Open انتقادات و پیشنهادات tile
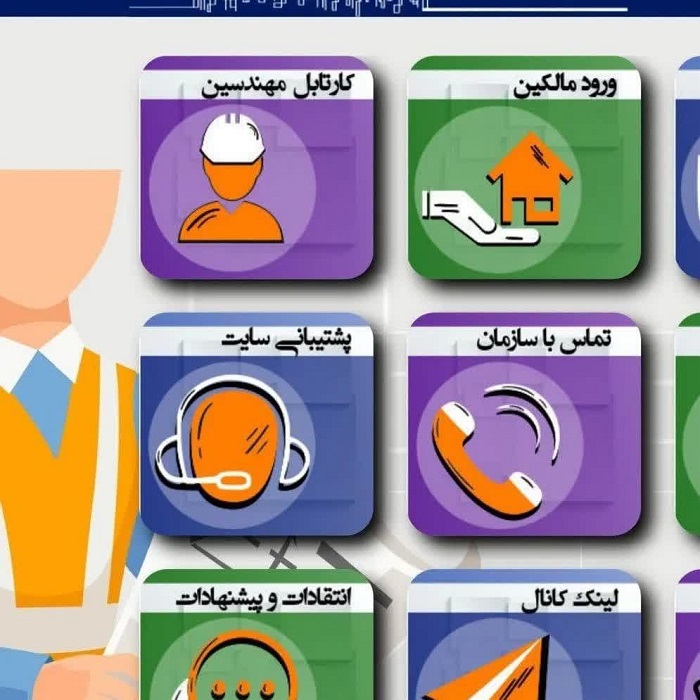The width and height of the screenshot is (700, 700). [x=256, y=640]
